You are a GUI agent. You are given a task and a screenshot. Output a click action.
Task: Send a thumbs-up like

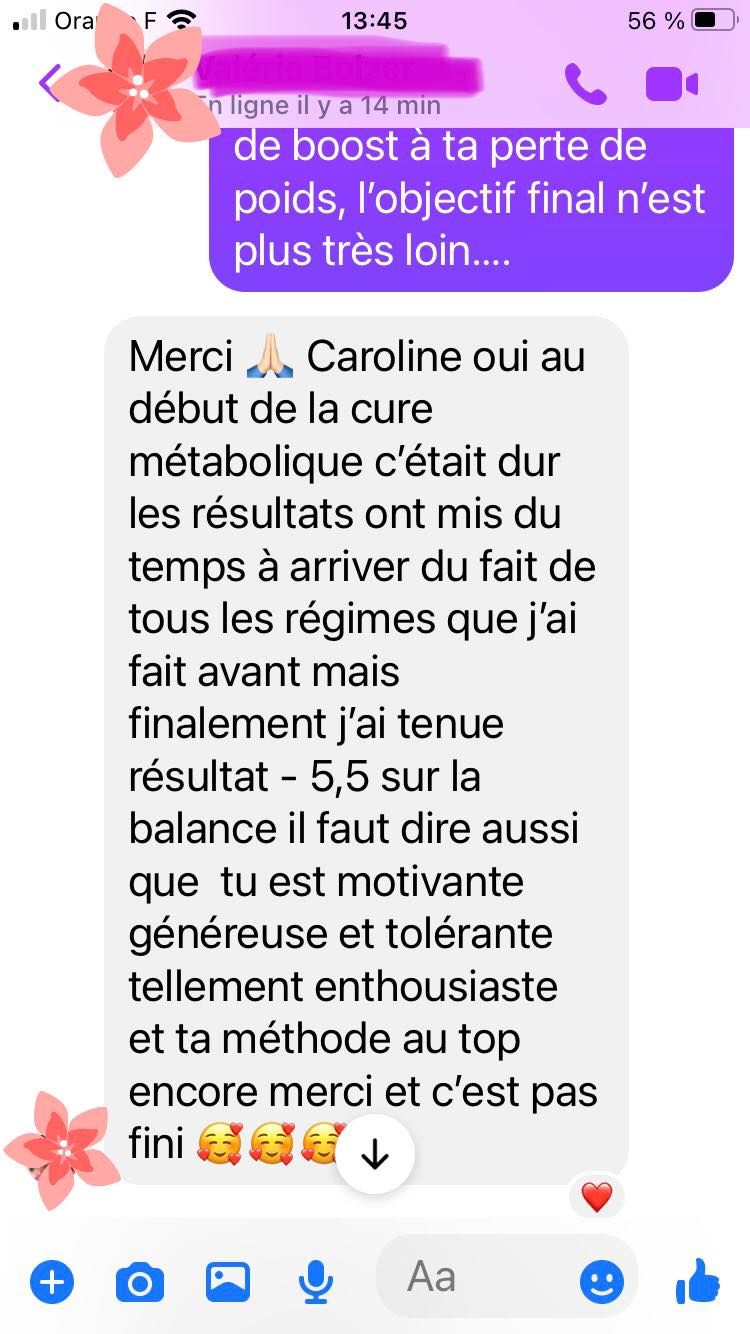coord(697,1281)
